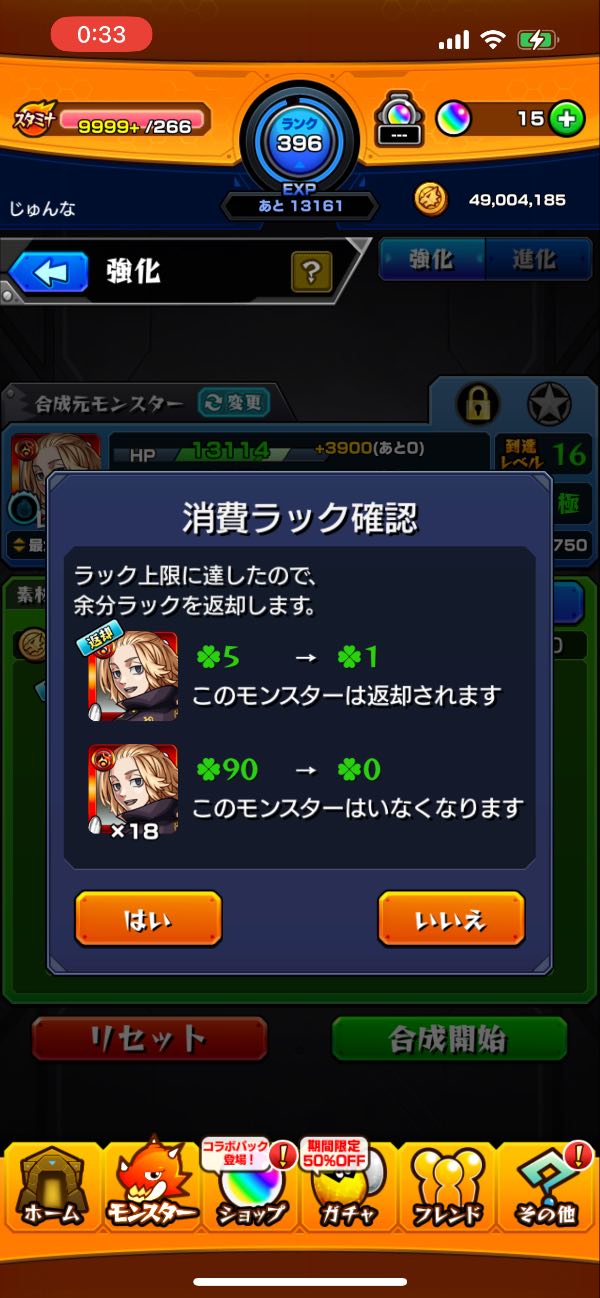Toggle the padlock lock icon
600x1298 pixels.
tap(477, 403)
